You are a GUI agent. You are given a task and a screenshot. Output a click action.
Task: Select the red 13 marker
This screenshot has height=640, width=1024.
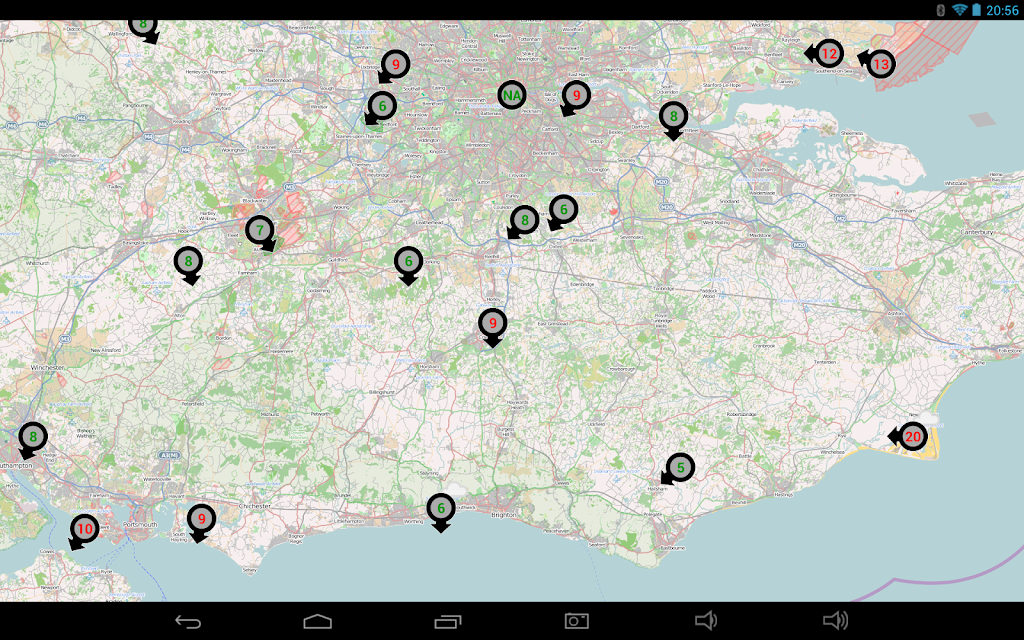878,63
